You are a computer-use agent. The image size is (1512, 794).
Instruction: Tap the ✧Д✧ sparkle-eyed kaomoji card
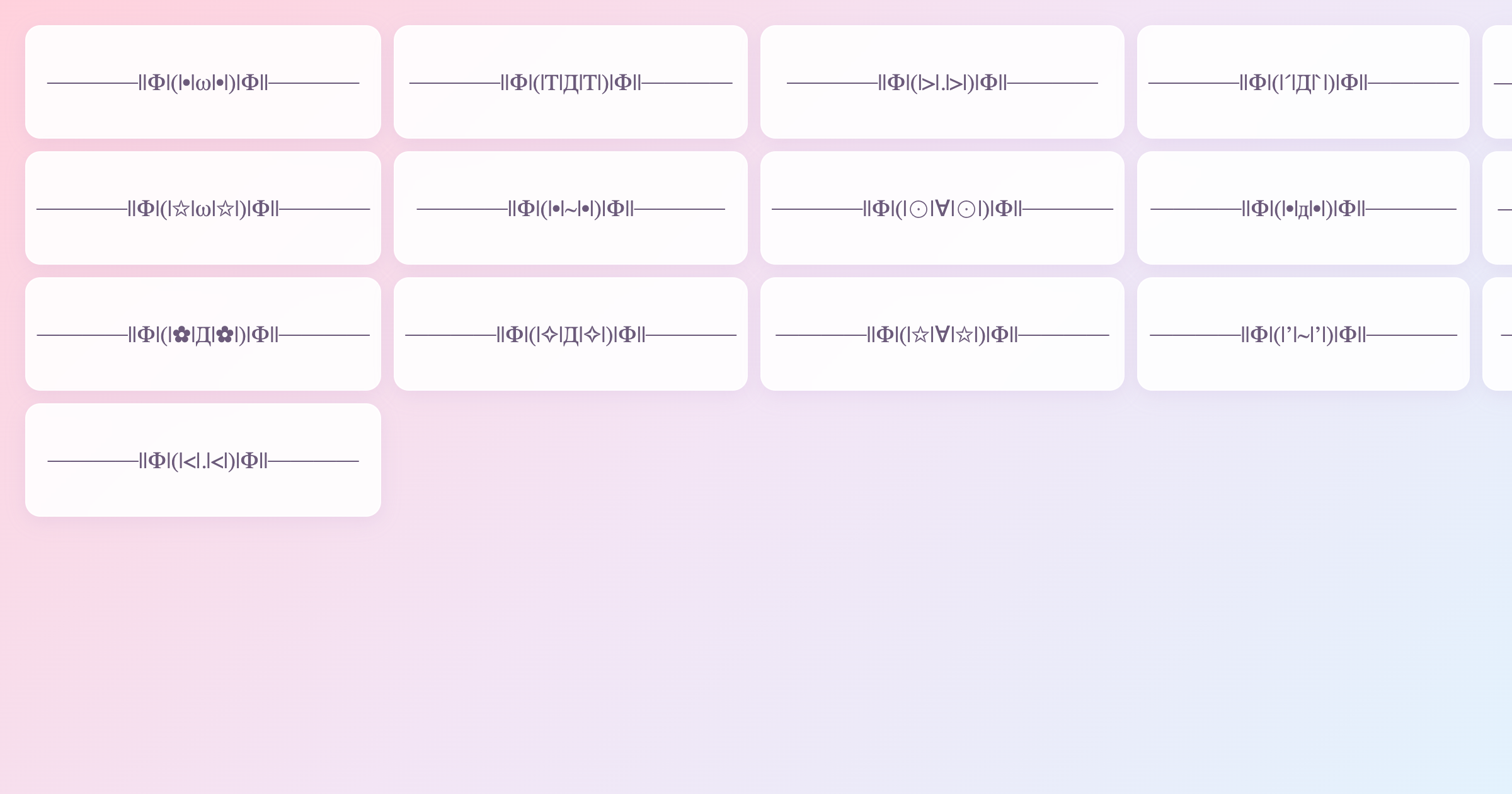[x=570, y=334]
